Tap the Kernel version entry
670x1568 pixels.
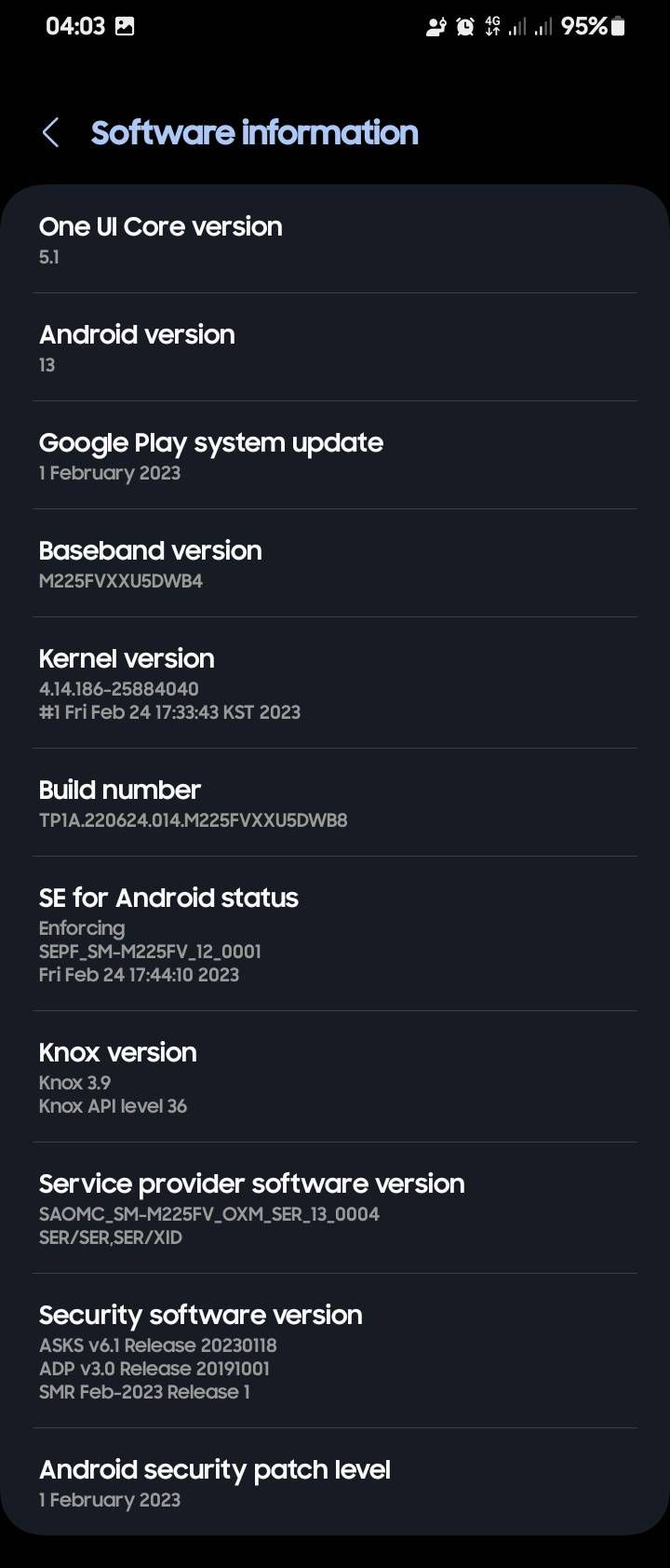click(x=335, y=683)
